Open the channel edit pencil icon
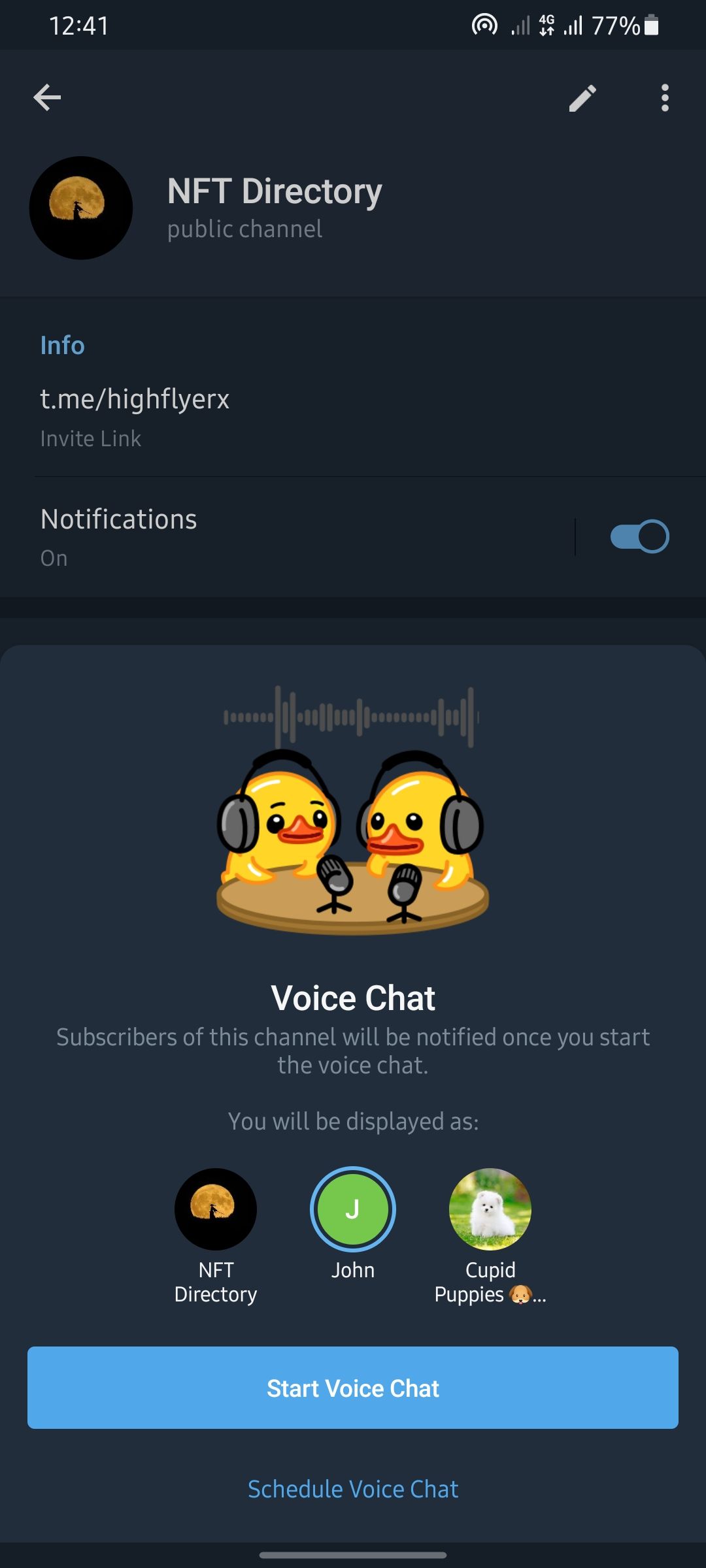706x1568 pixels. [x=582, y=97]
